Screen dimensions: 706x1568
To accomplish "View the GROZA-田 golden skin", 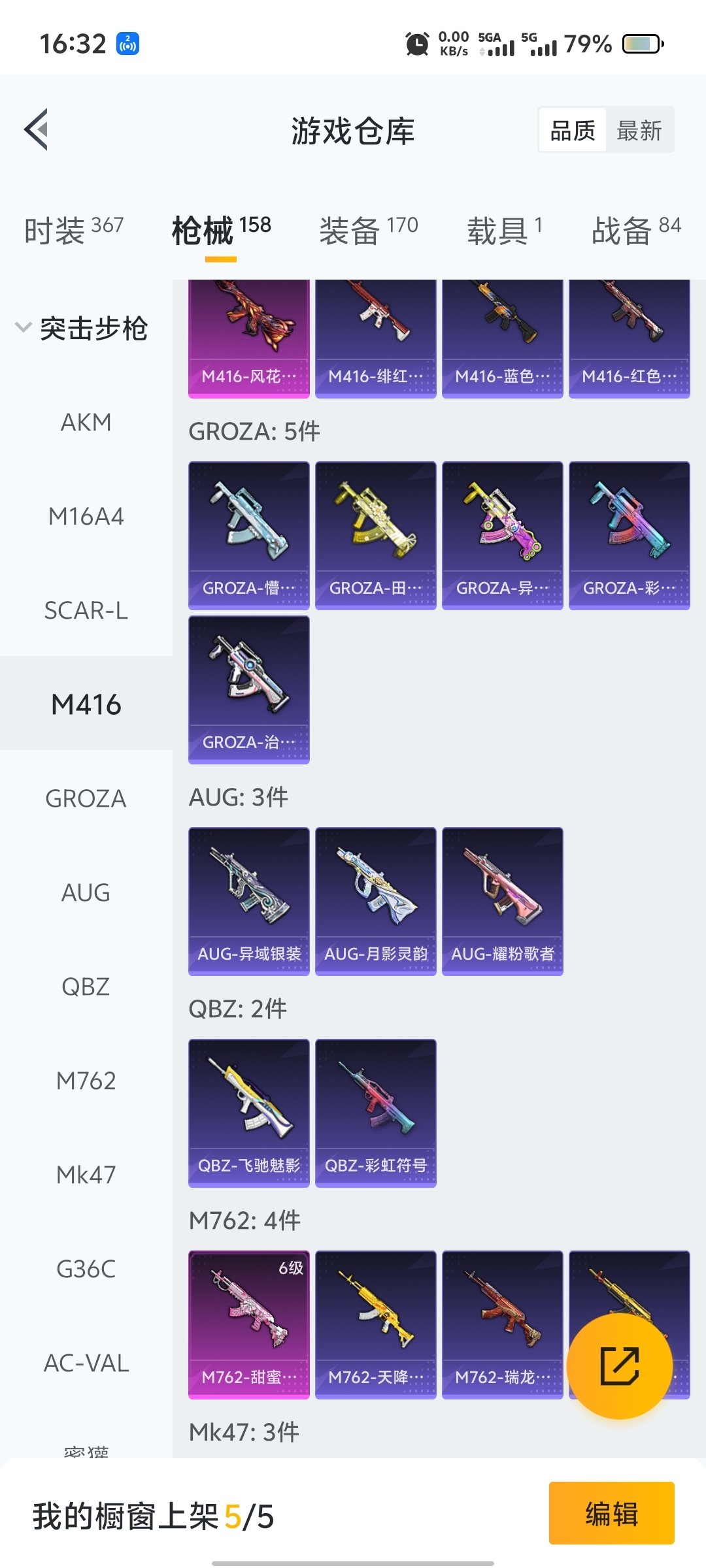I will click(x=375, y=535).
